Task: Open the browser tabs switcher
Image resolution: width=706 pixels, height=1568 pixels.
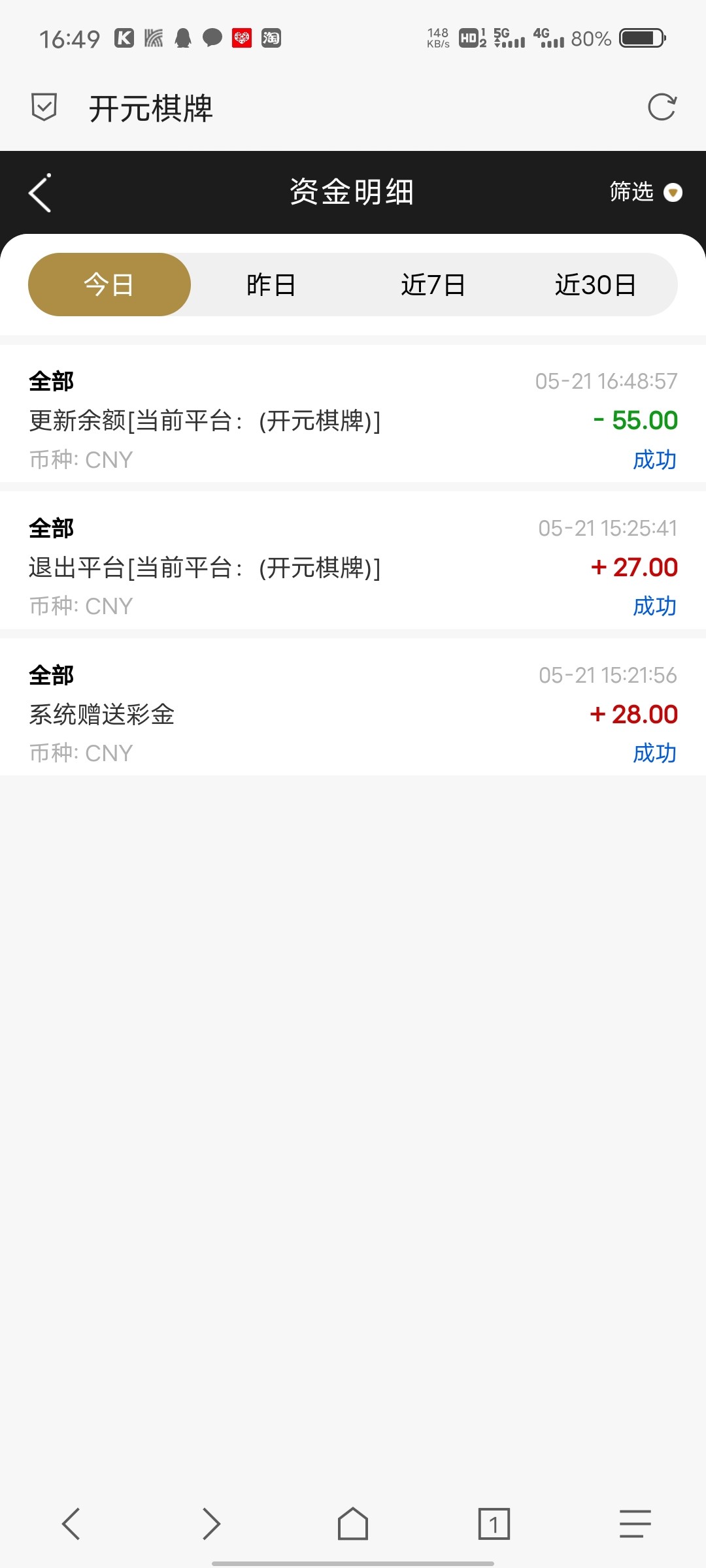Action: (494, 1524)
